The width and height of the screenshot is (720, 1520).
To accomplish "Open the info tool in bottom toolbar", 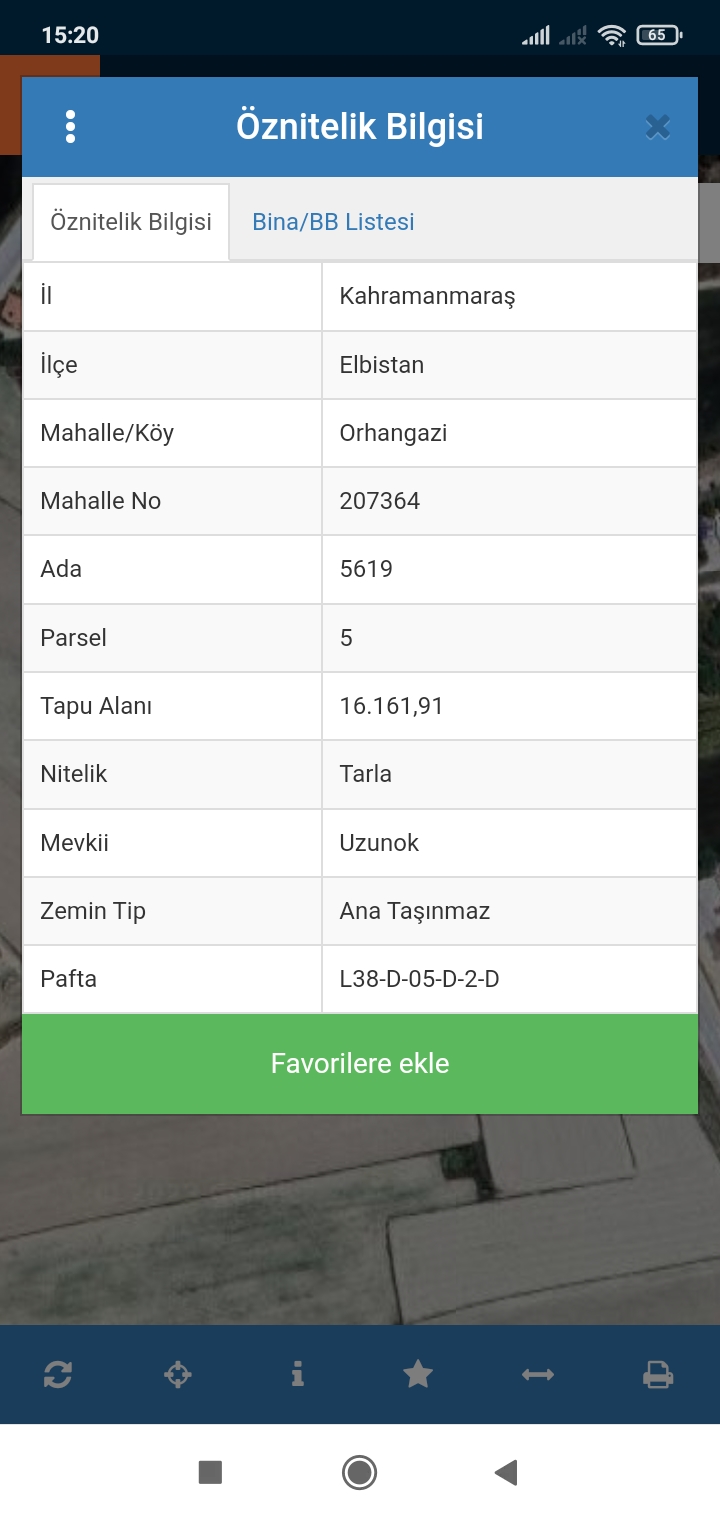I will [x=297, y=1375].
